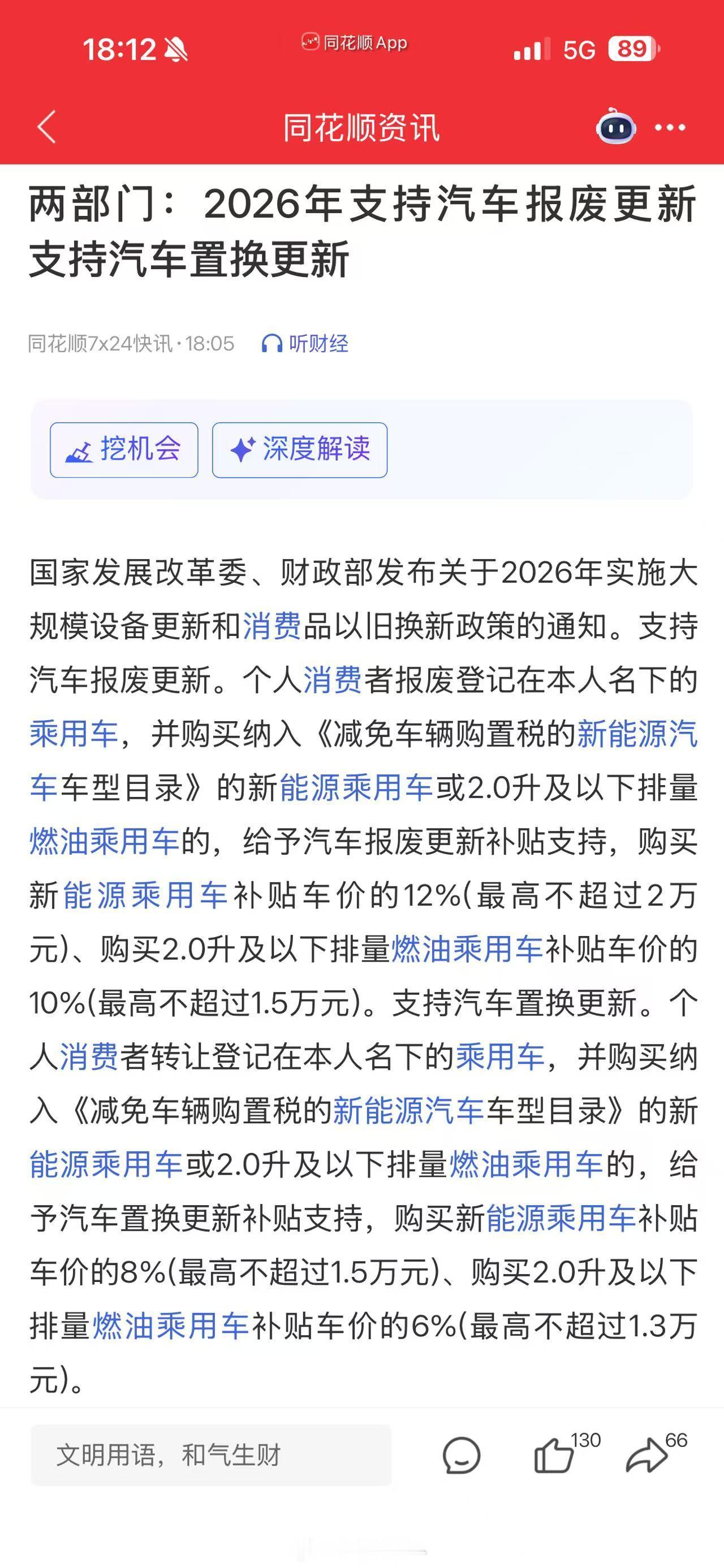The width and height of the screenshot is (724, 1568).
Task: Tap the AI robot assistant icon
Action: point(617,127)
